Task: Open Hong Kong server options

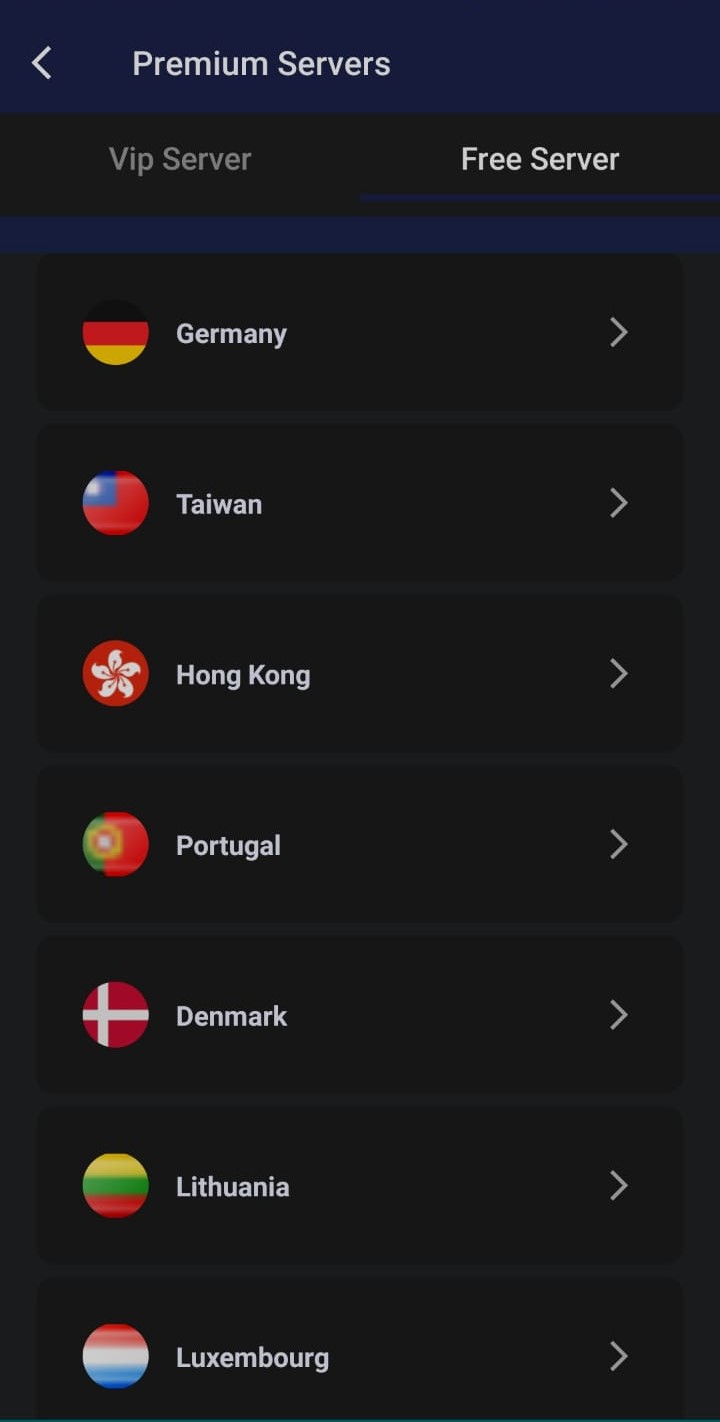Action: (x=360, y=674)
